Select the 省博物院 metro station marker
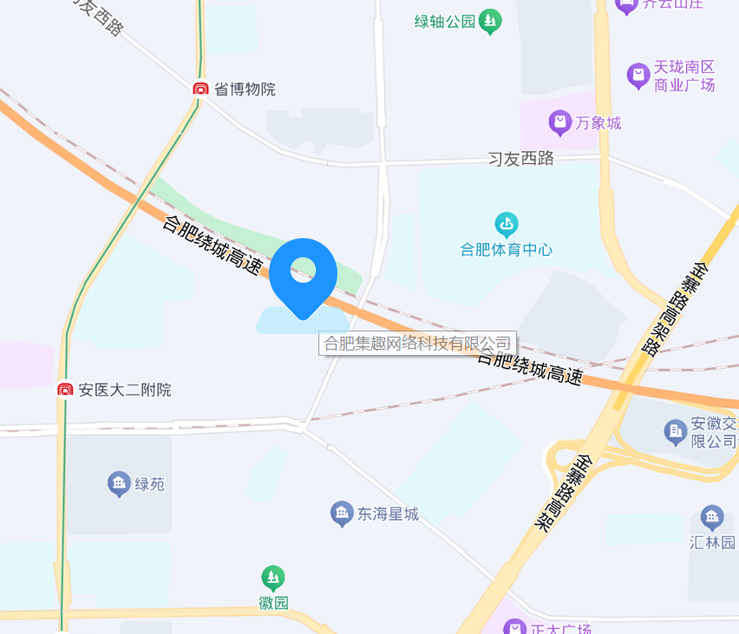 point(201,88)
